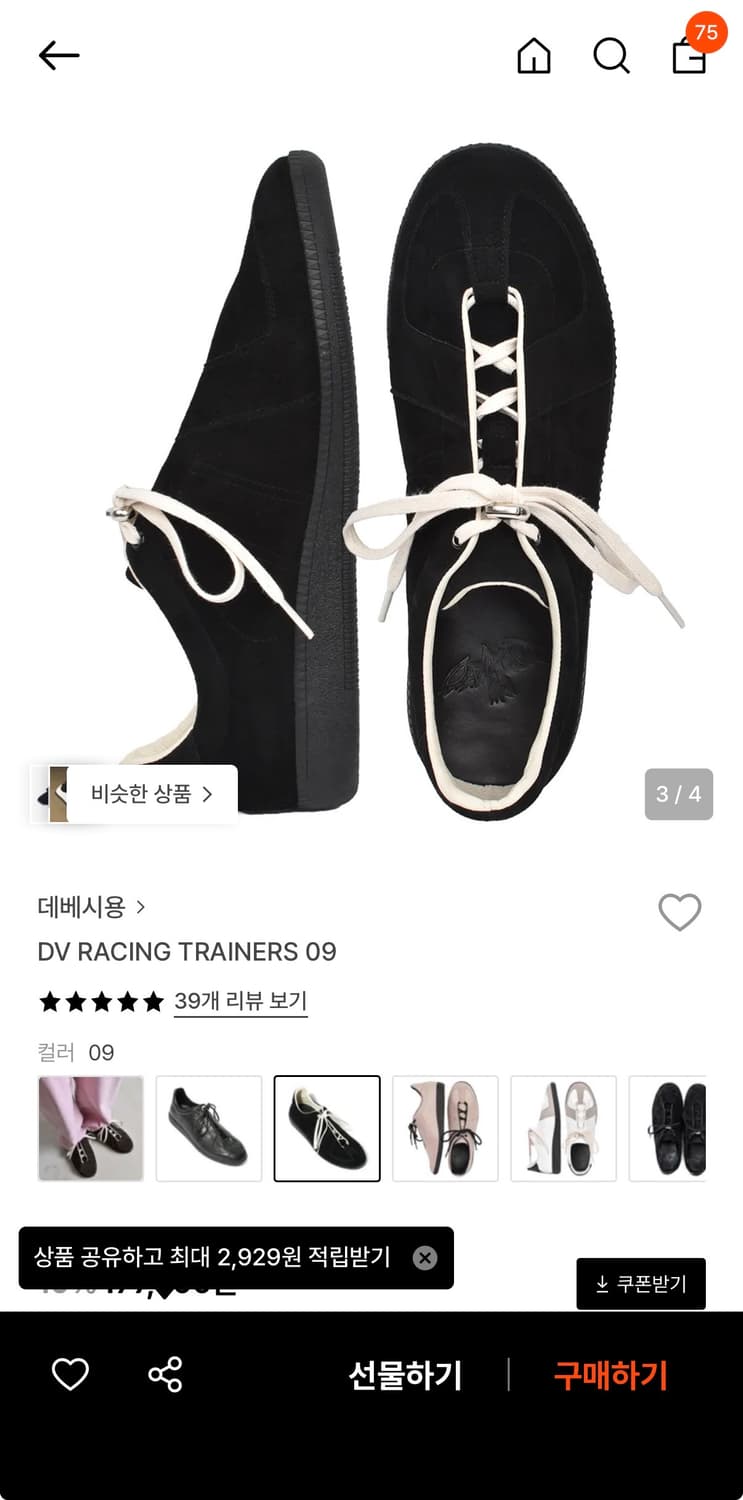Image resolution: width=743 pixels, height=1500 pixels.
Task: Open the 컬러 09 color section
Action: [75, 1053]
